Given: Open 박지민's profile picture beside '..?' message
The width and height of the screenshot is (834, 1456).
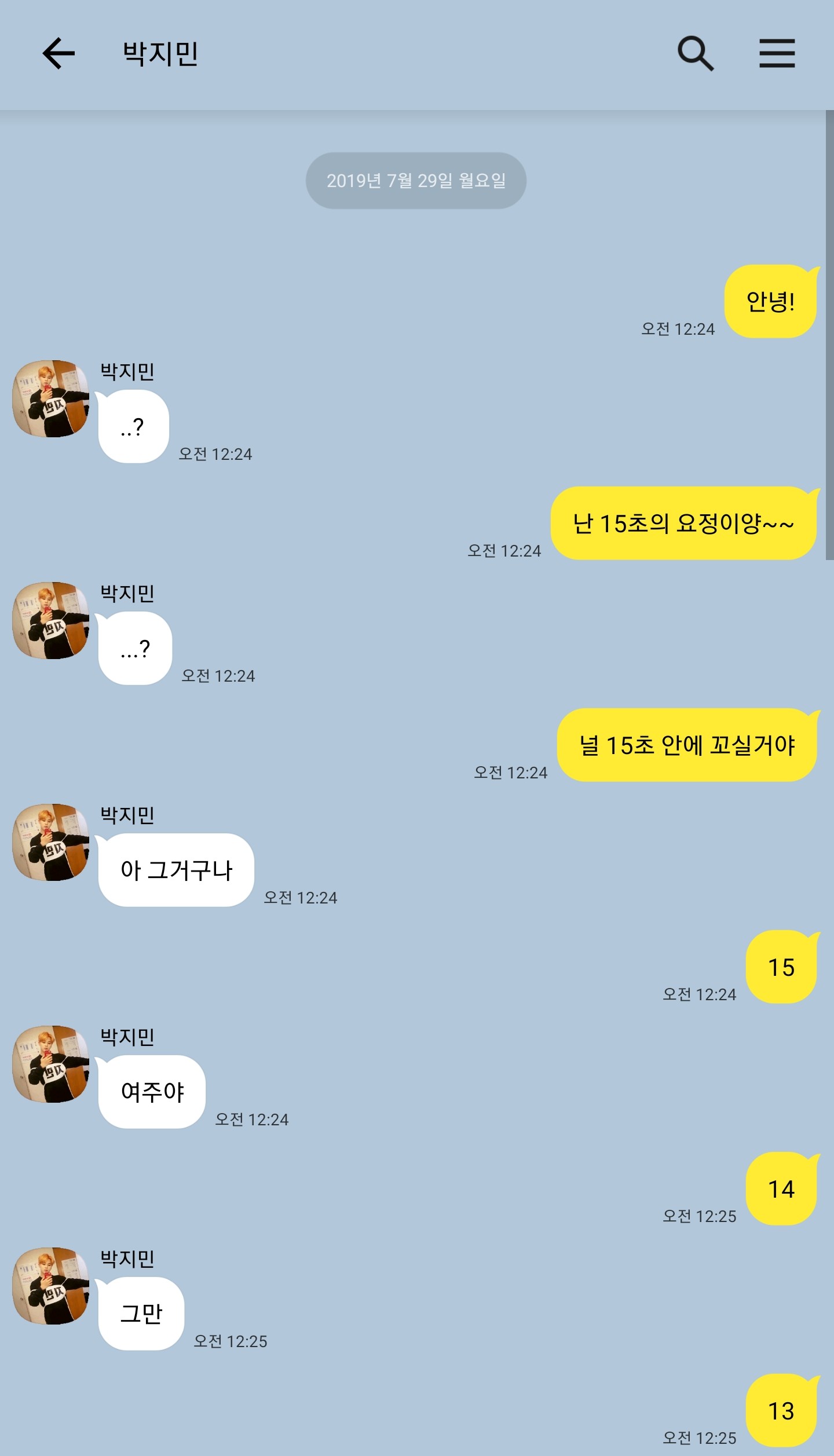Looking at the screenshot, I should 51,398.
